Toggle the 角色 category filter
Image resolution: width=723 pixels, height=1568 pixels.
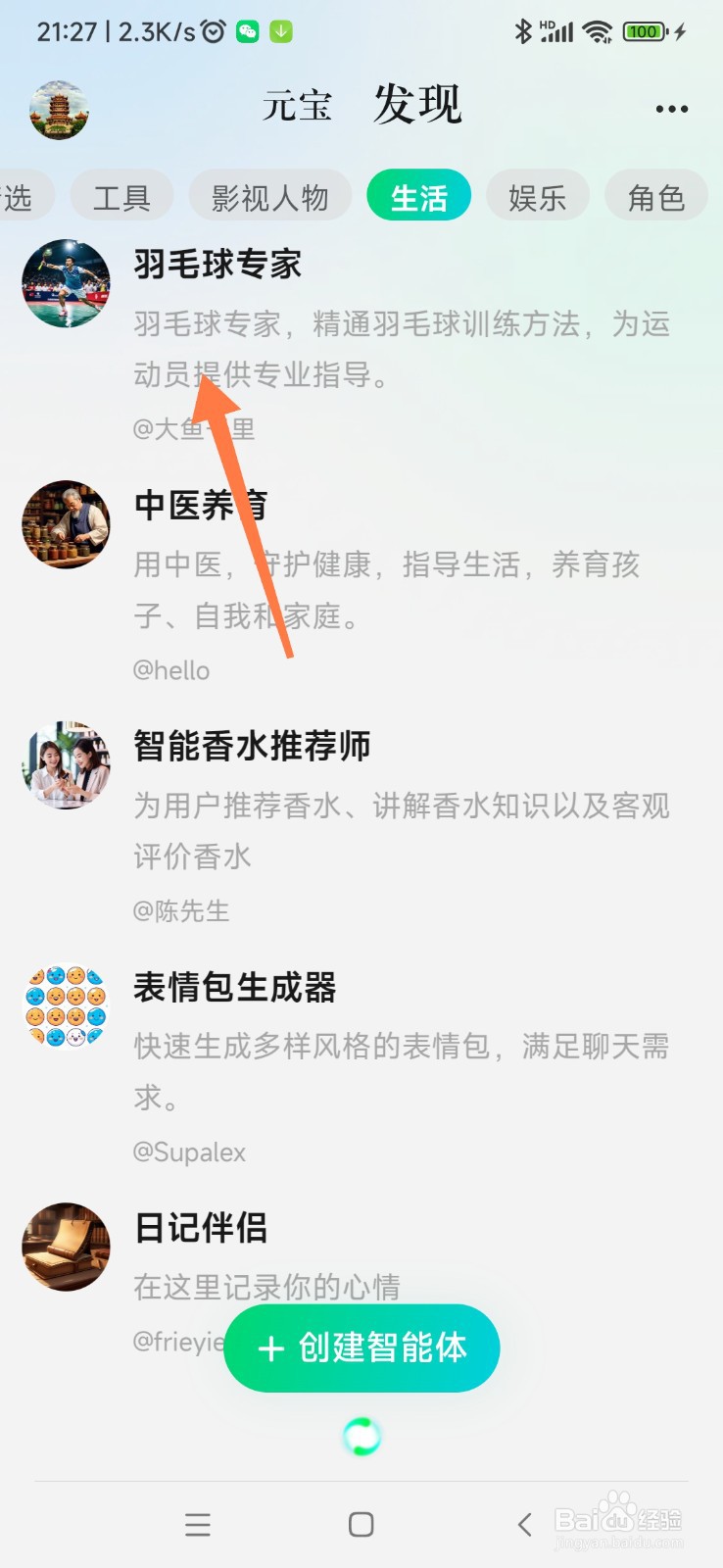click(655, 195)
